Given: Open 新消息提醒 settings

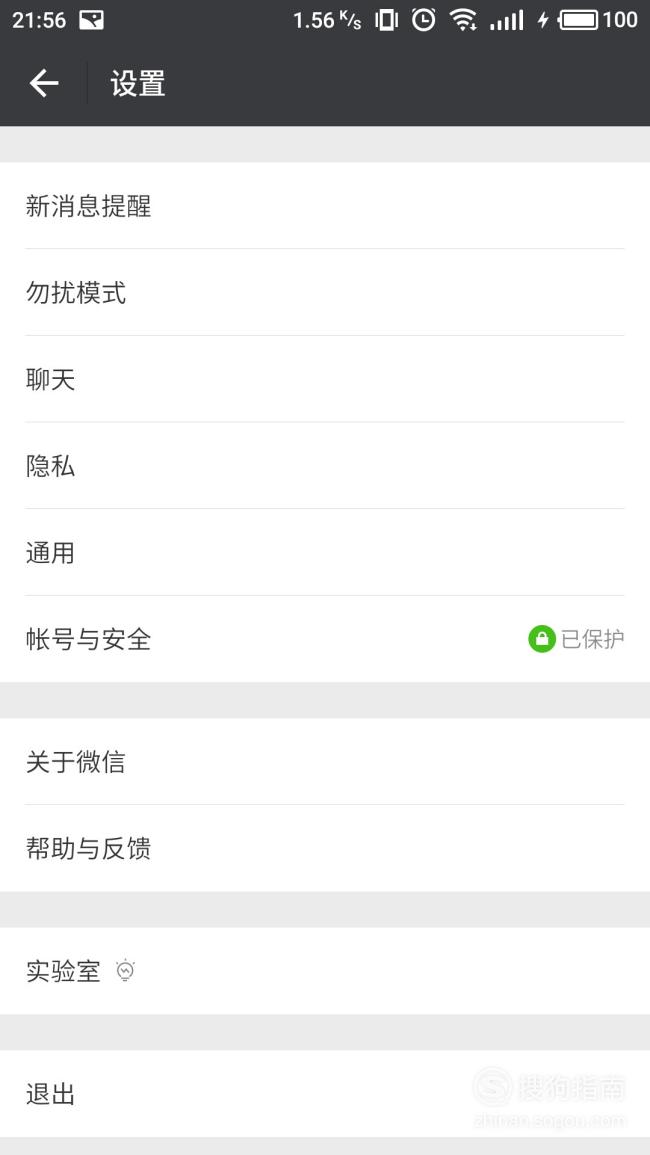Looking at the screenshot, I should pyautogui.click(x=325, y=206).
